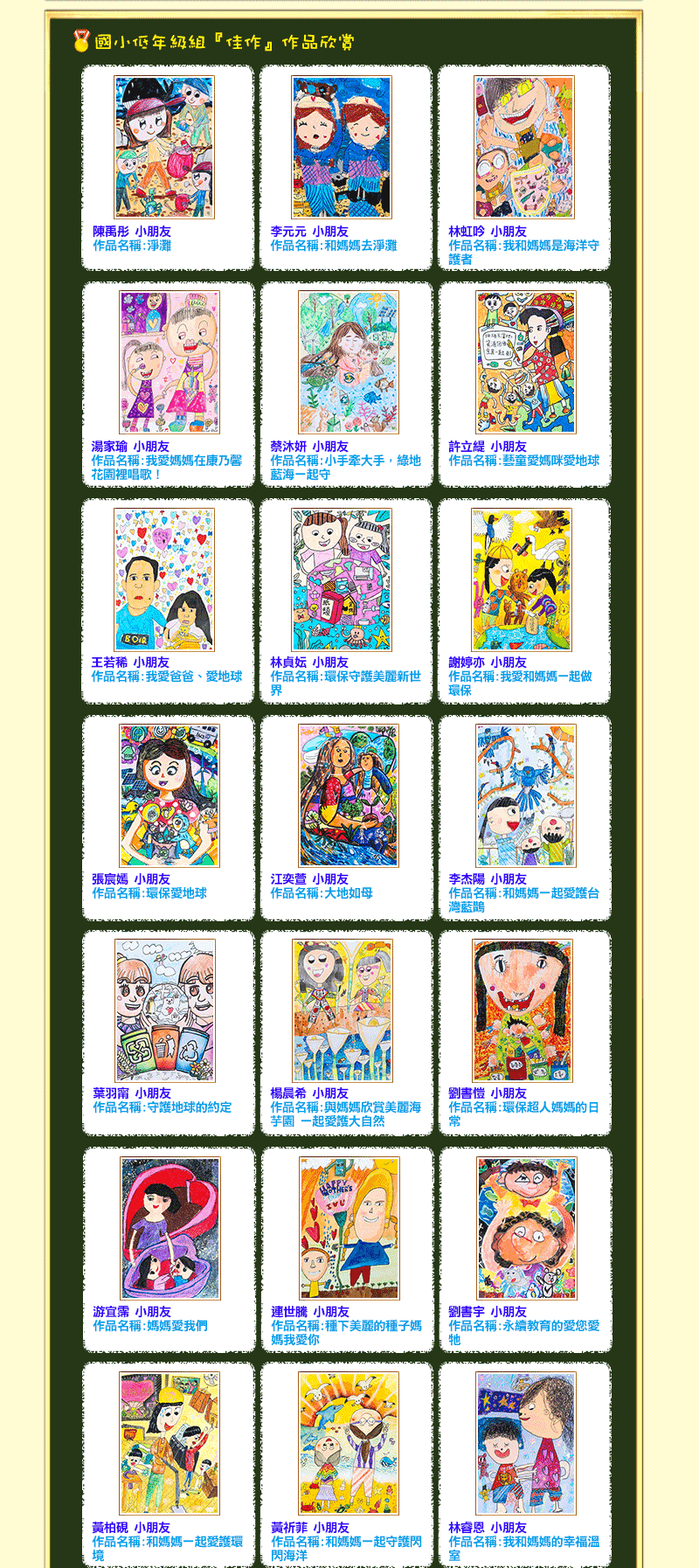
Task: Tap 李杰陽's Taiwan blue magpie artwork
Action: [526, 796]
